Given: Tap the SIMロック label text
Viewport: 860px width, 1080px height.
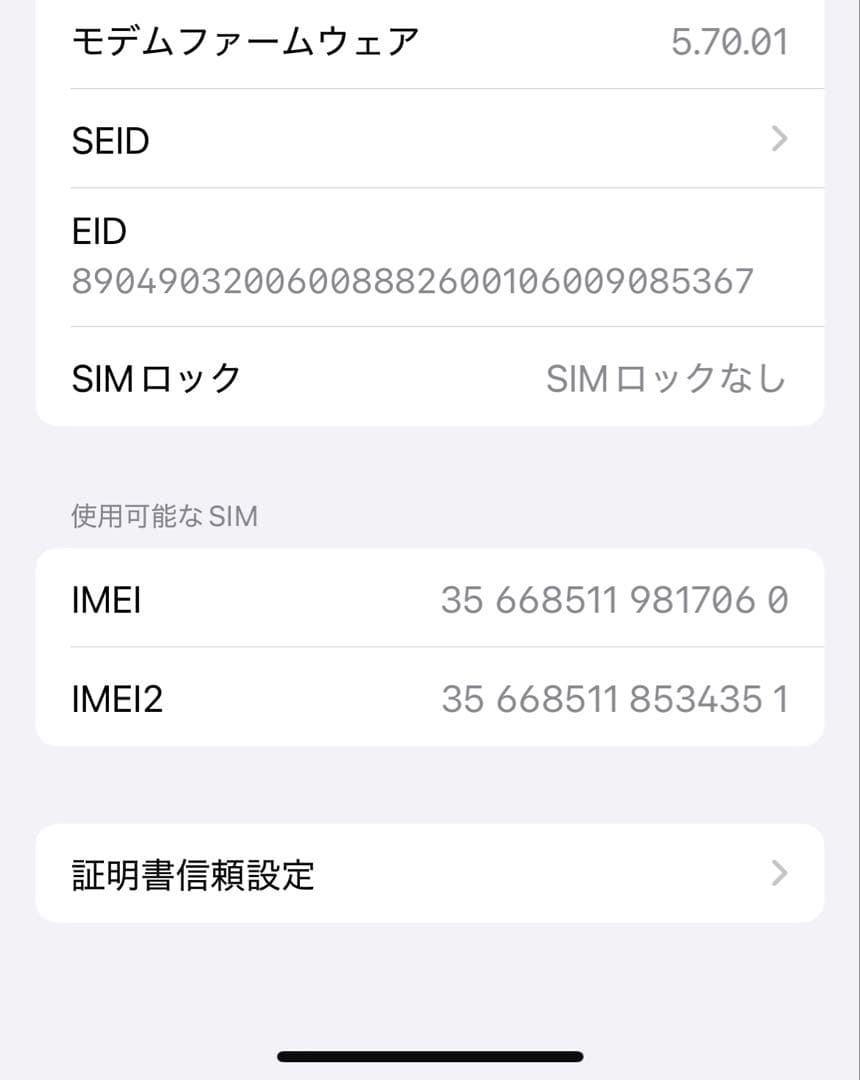Looking at the screenshot, I should (156, 377).
